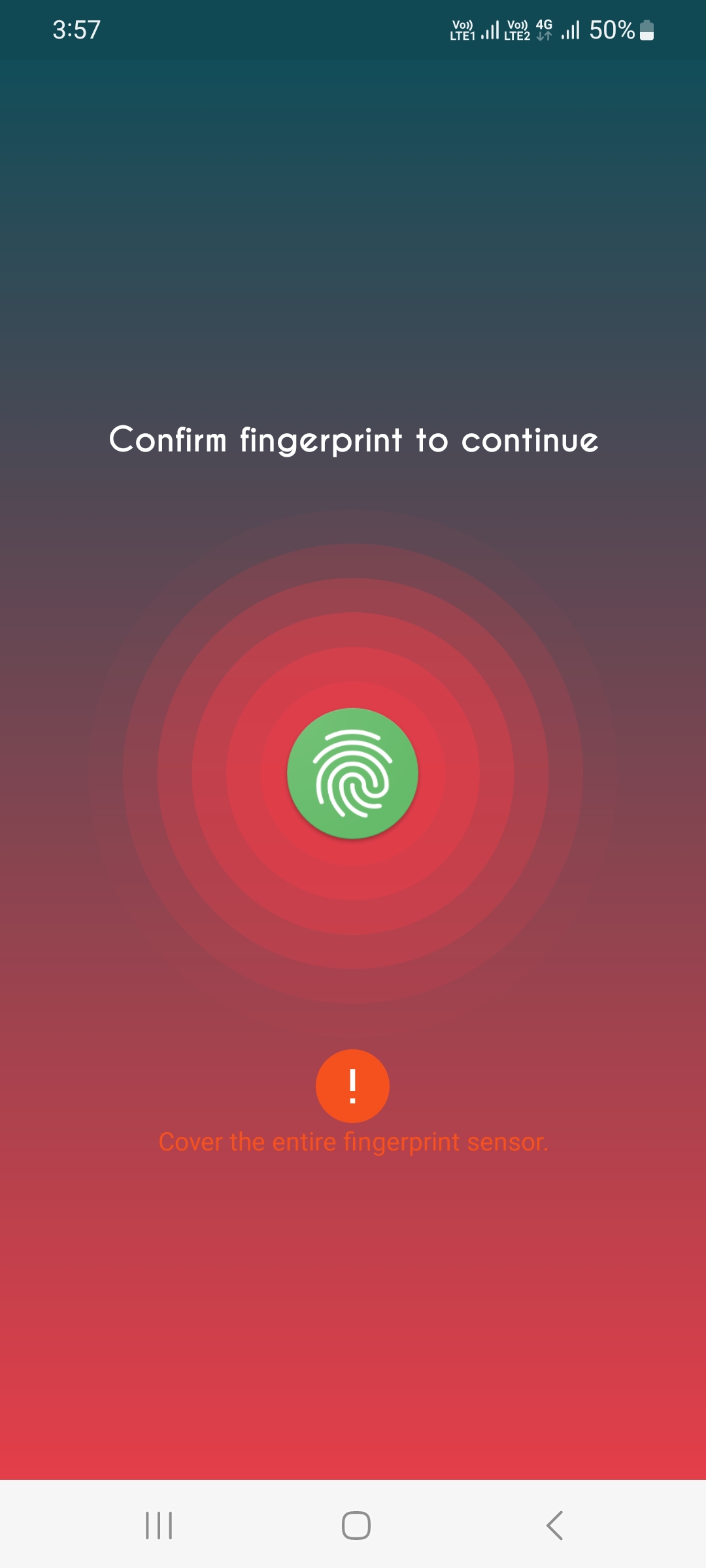Go back using the navigation bar
Screen dimensions: 706x1568
click(x=554, y=1526)
